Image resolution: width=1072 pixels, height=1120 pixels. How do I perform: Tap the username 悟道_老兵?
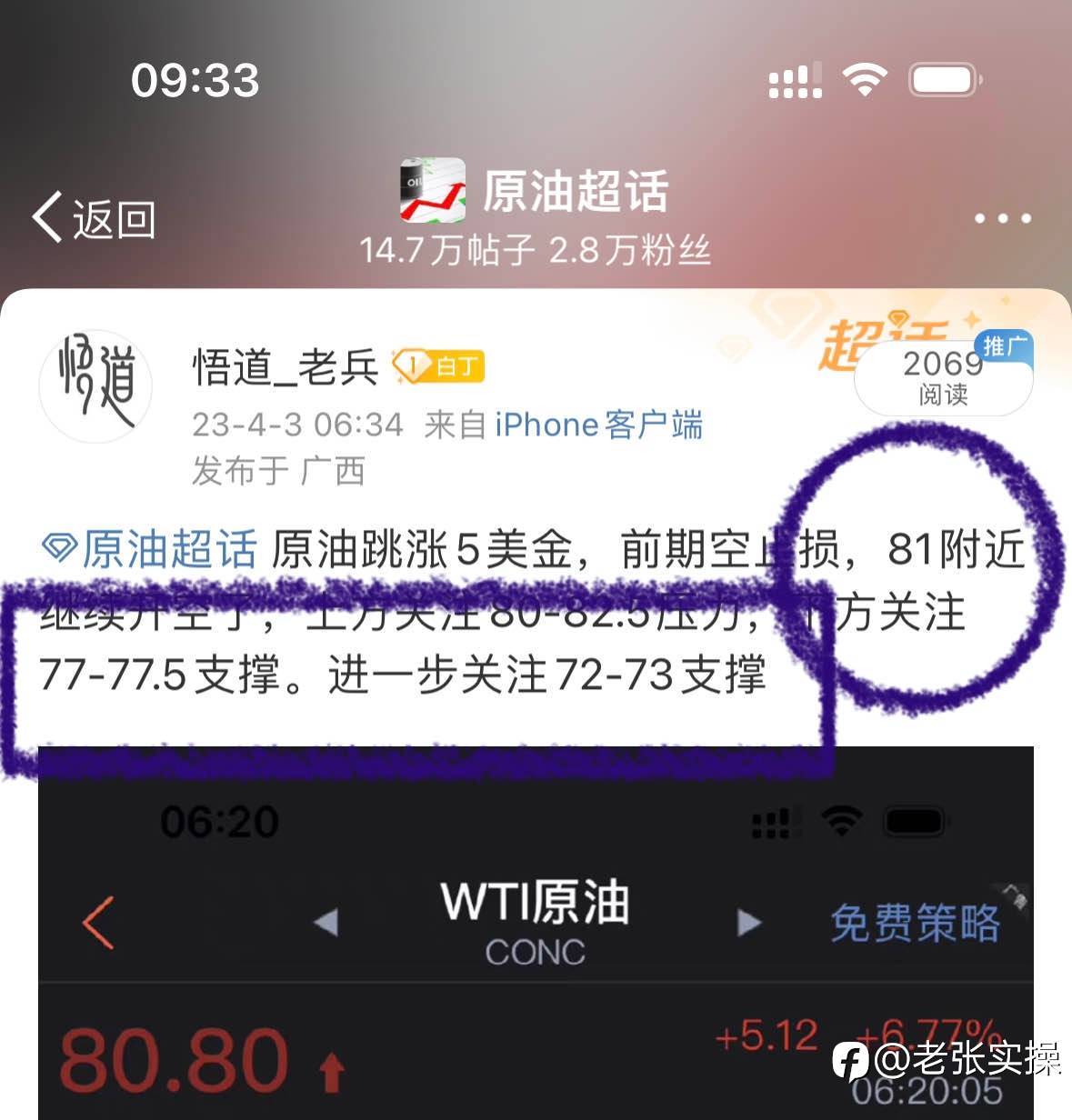point(286,367)
